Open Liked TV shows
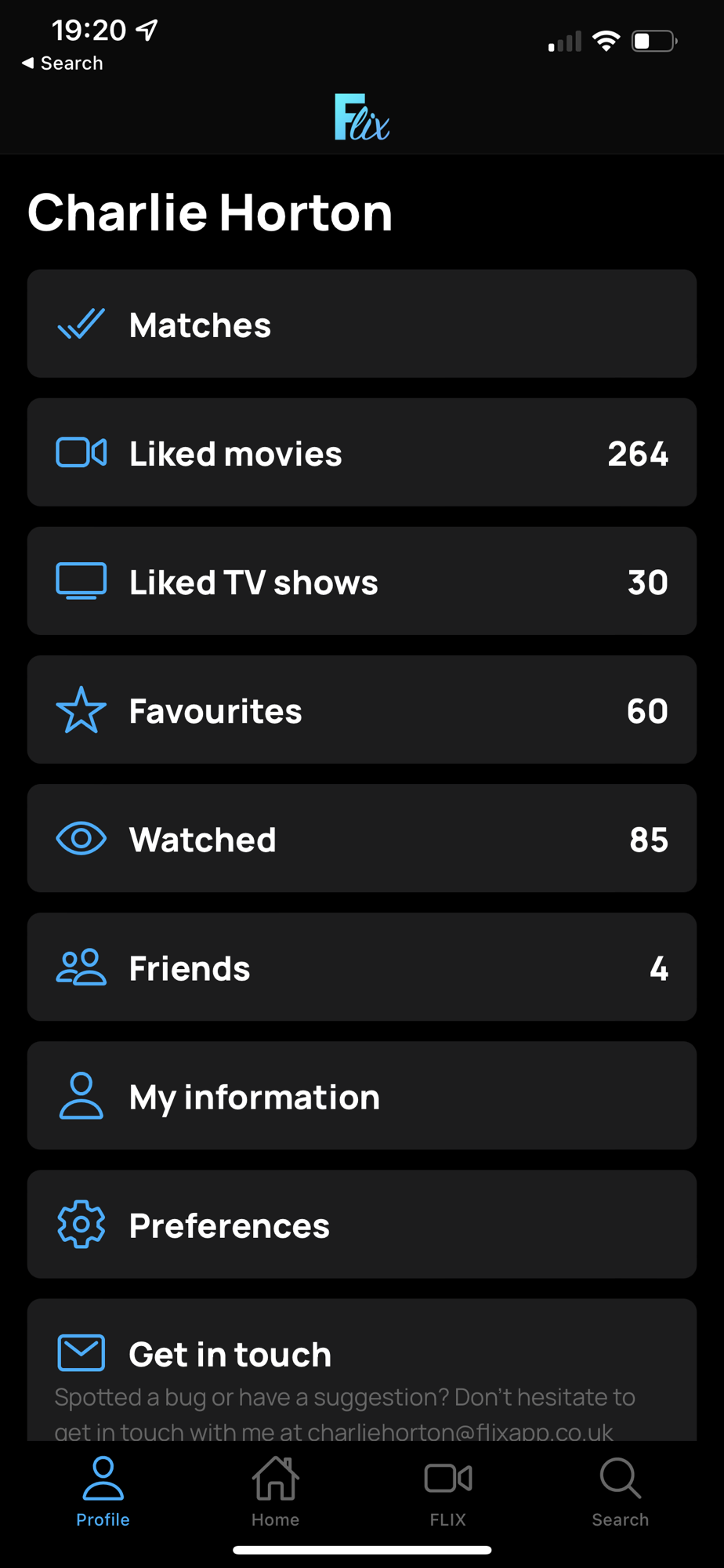The height and width of the screenshot is (1568, 724). point(361,581)
